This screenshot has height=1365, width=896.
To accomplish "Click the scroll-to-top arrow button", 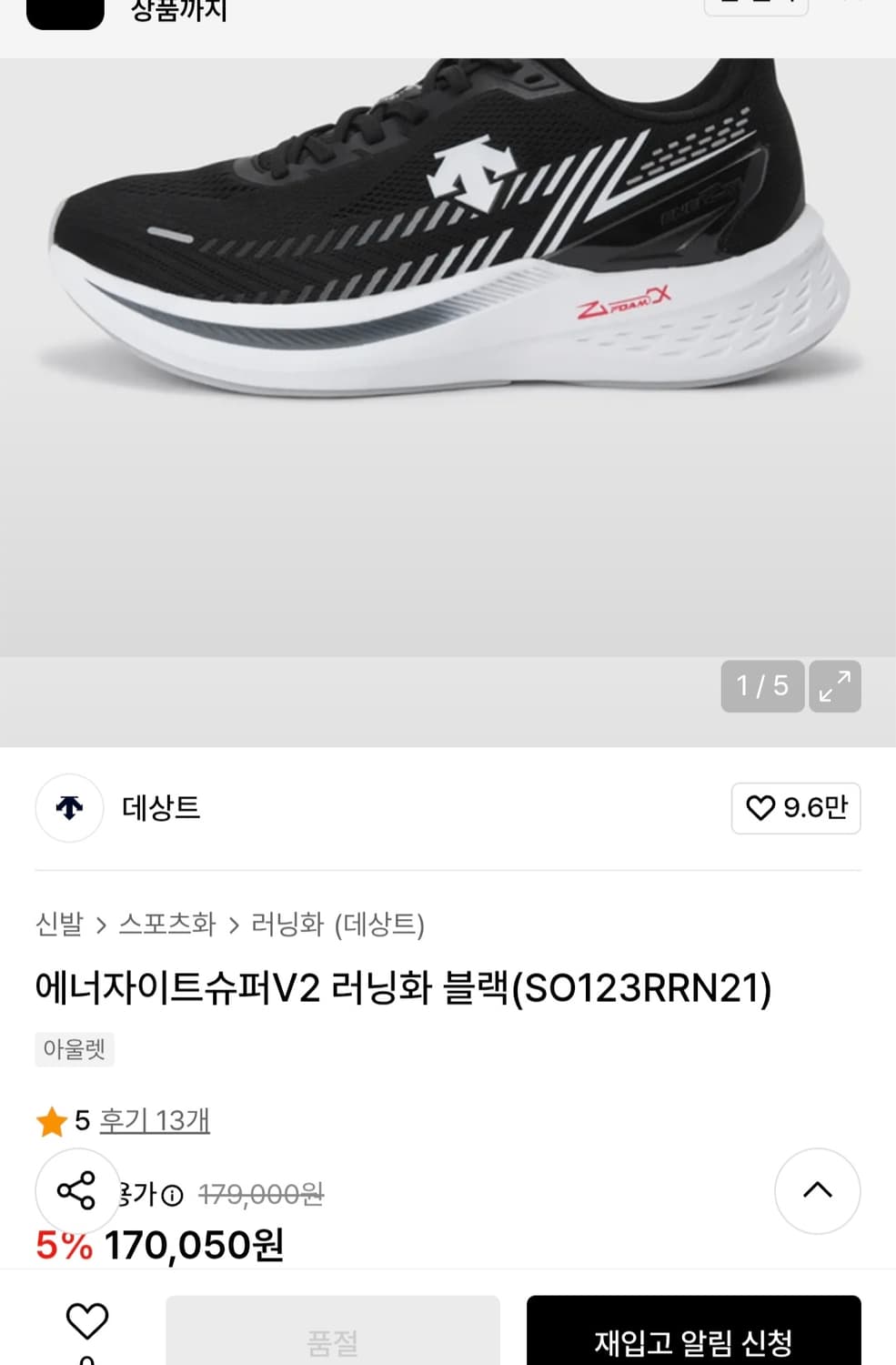I will (817, 1189).
